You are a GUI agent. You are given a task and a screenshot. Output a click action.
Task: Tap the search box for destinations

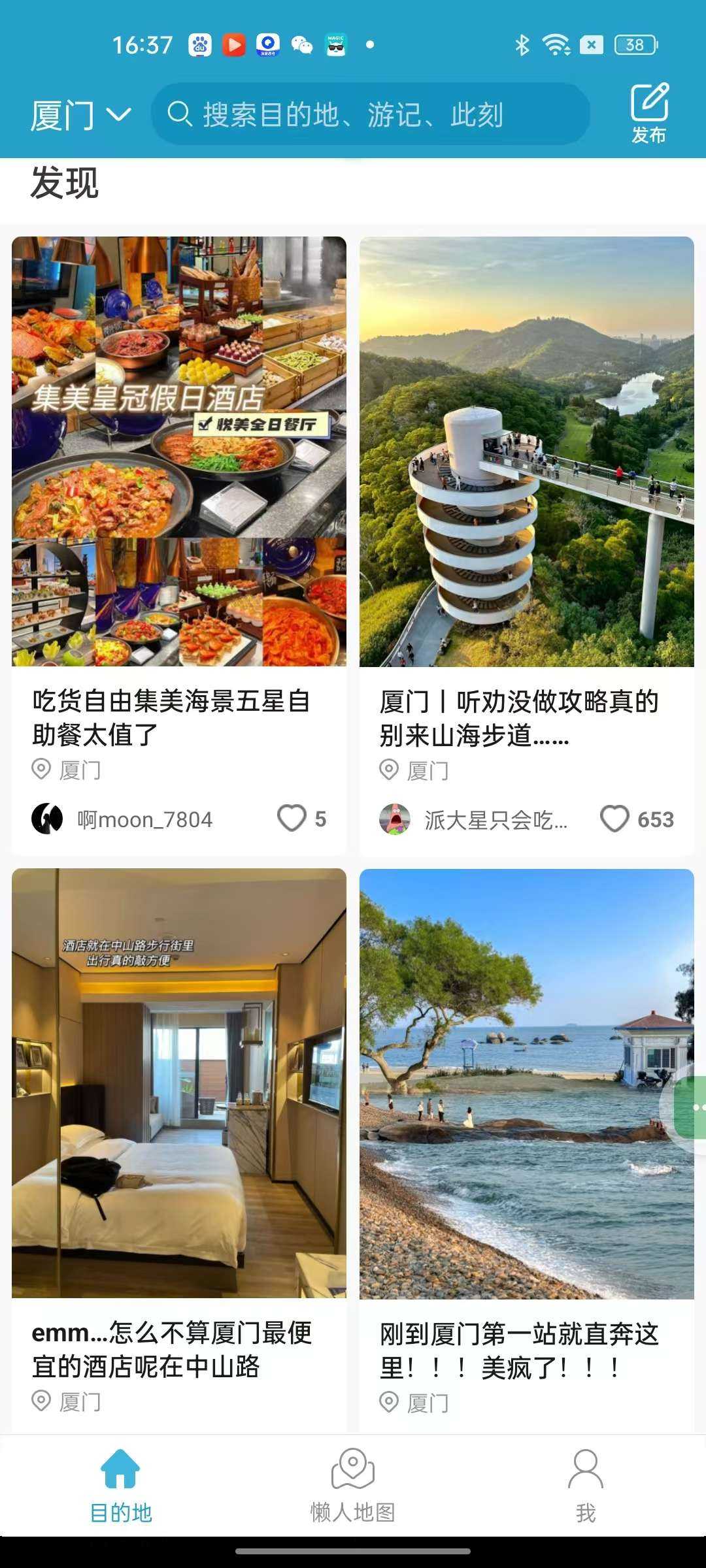[370, 114]
